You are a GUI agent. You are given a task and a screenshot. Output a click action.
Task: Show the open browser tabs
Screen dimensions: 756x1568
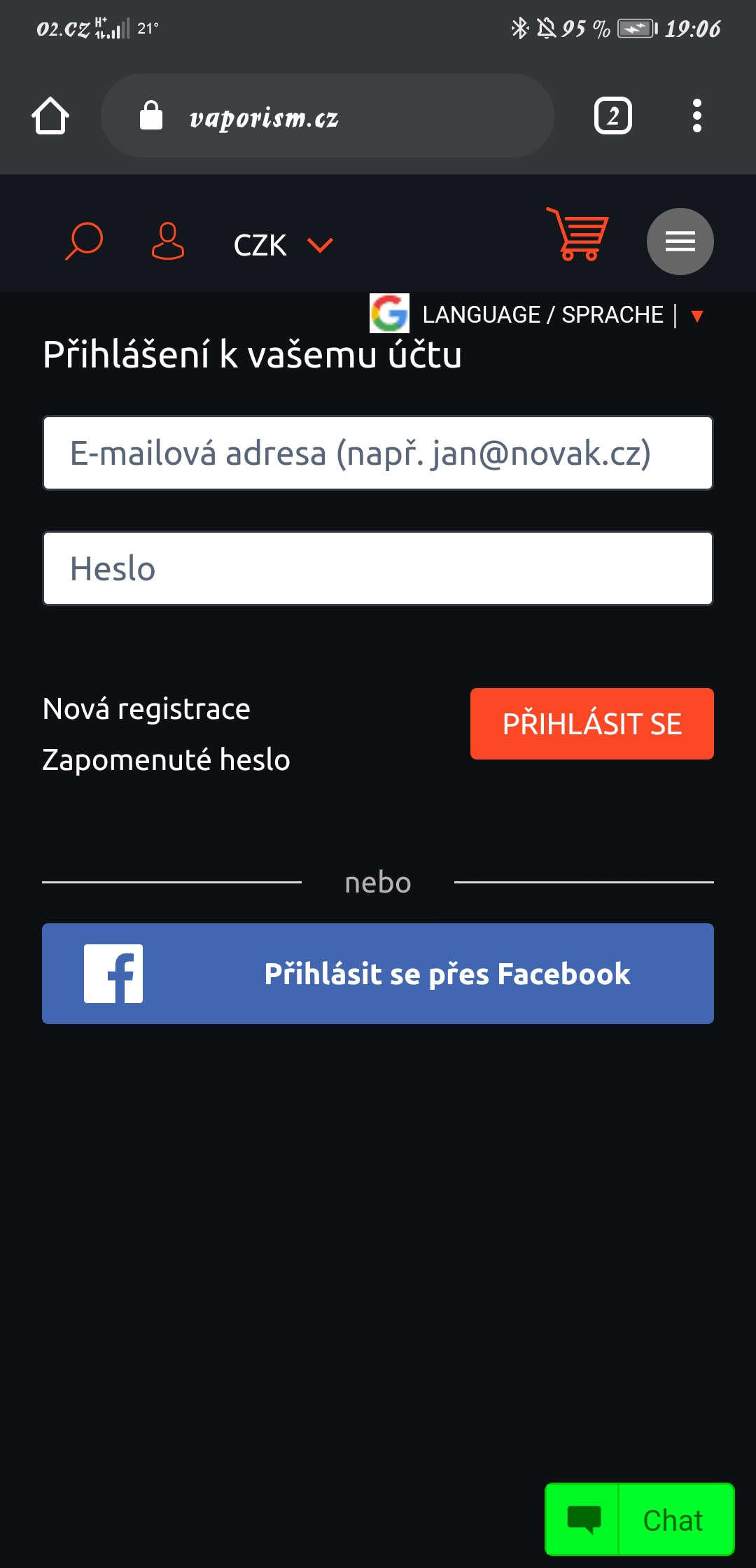(x=613, y=115)
